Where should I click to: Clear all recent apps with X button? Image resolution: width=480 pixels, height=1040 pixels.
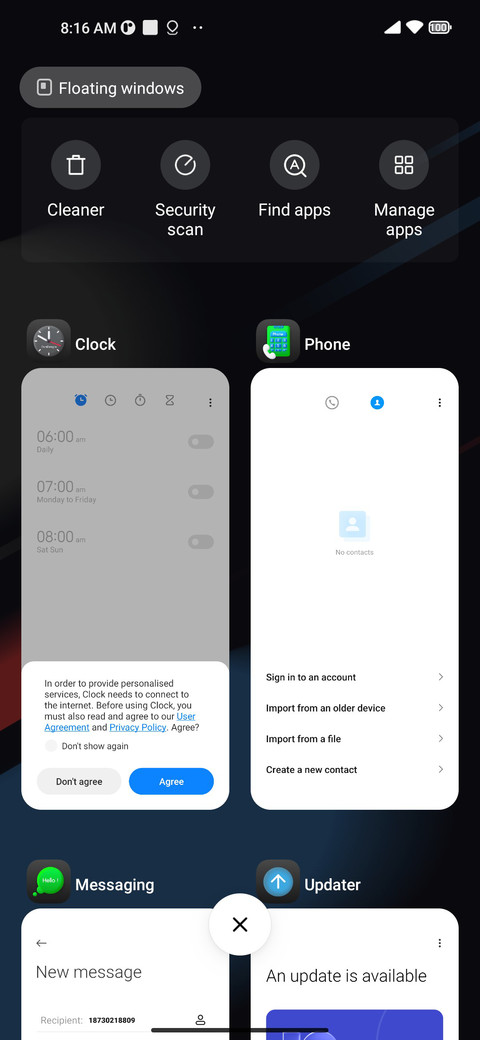tap(240, 925)
